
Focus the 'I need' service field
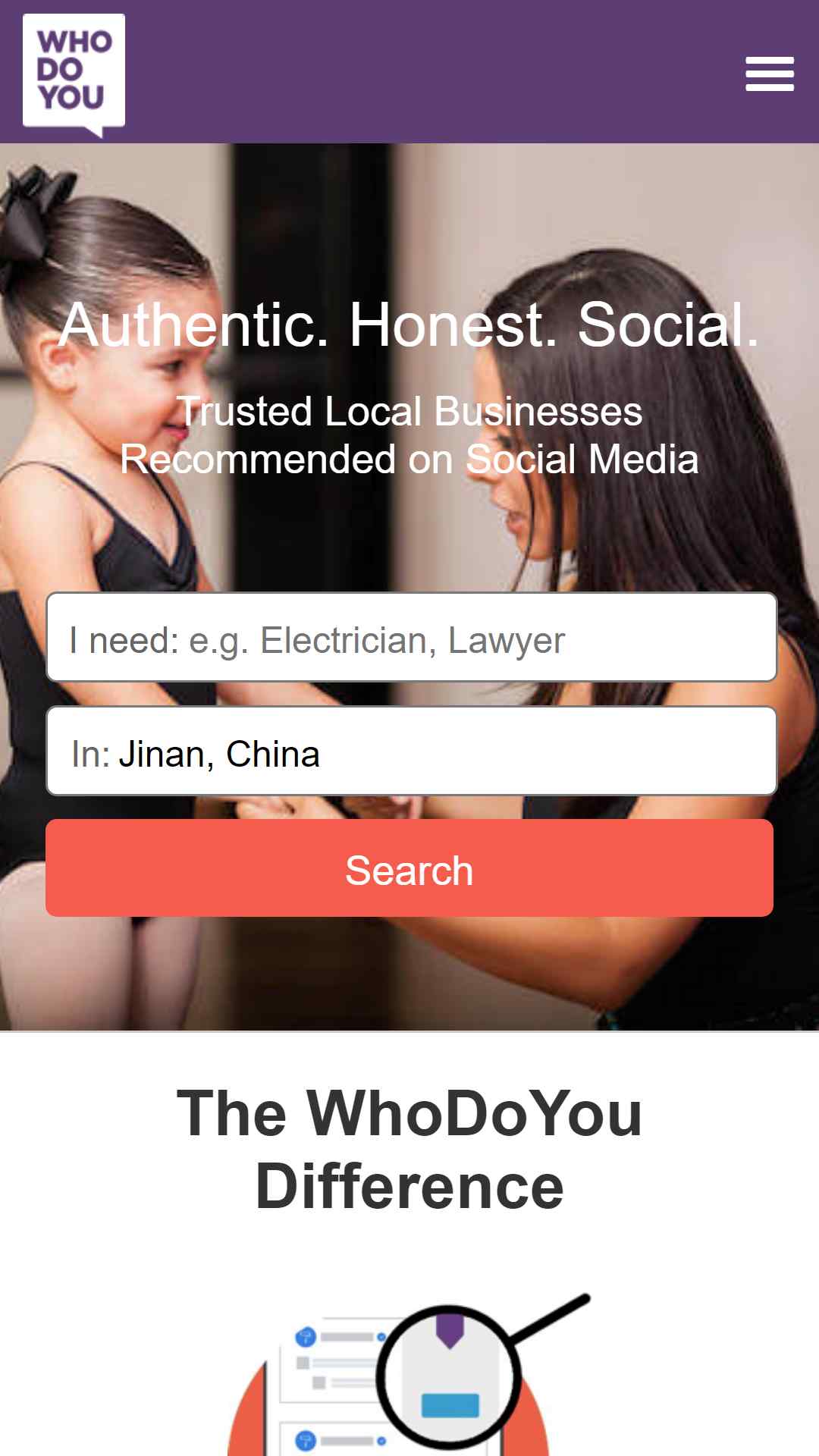tap(411, 638)
